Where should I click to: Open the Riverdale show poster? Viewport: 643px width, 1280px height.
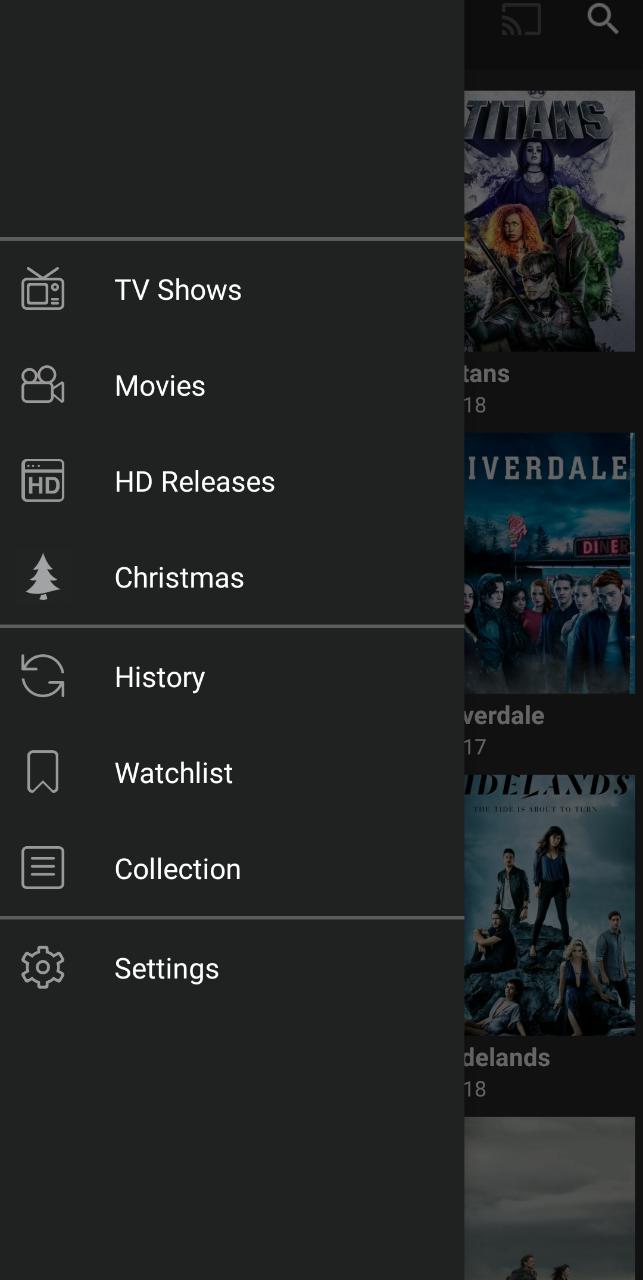click(550, 563)
